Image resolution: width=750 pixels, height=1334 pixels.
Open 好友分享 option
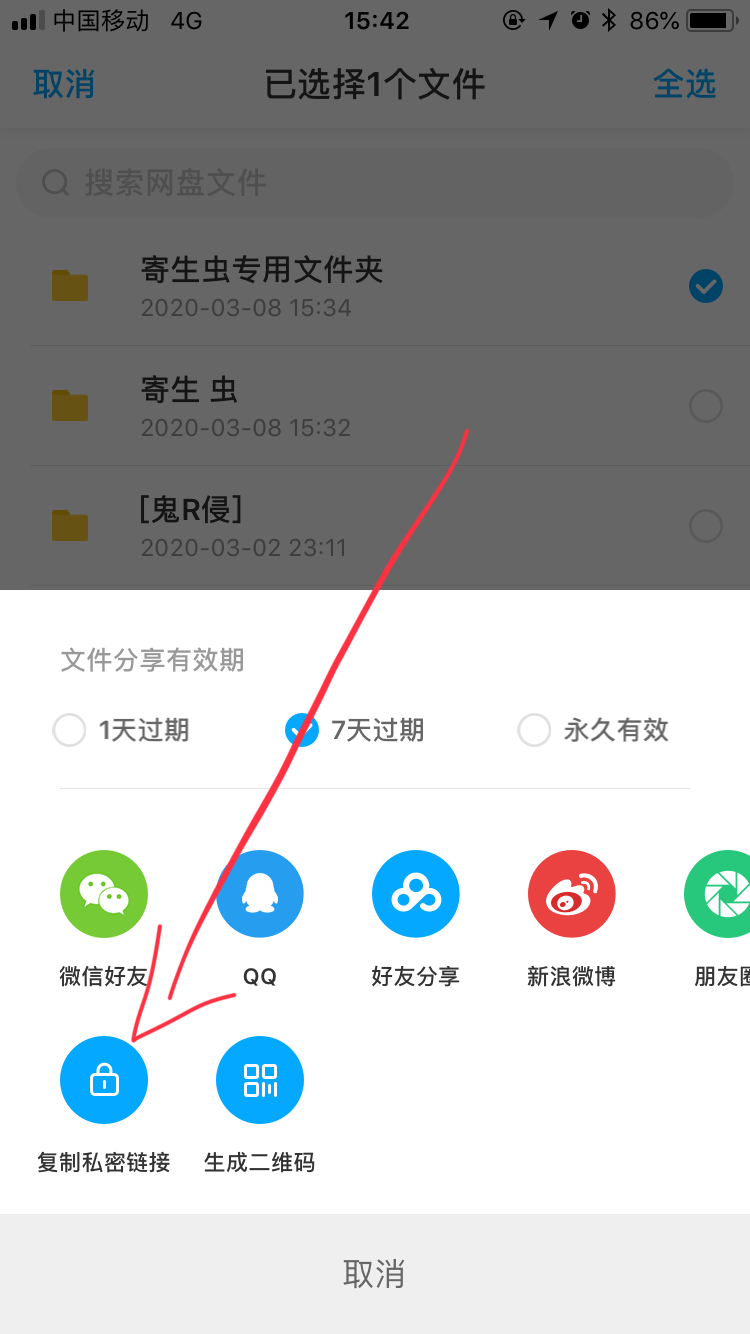pyautogui.click(x=416, y=894)
